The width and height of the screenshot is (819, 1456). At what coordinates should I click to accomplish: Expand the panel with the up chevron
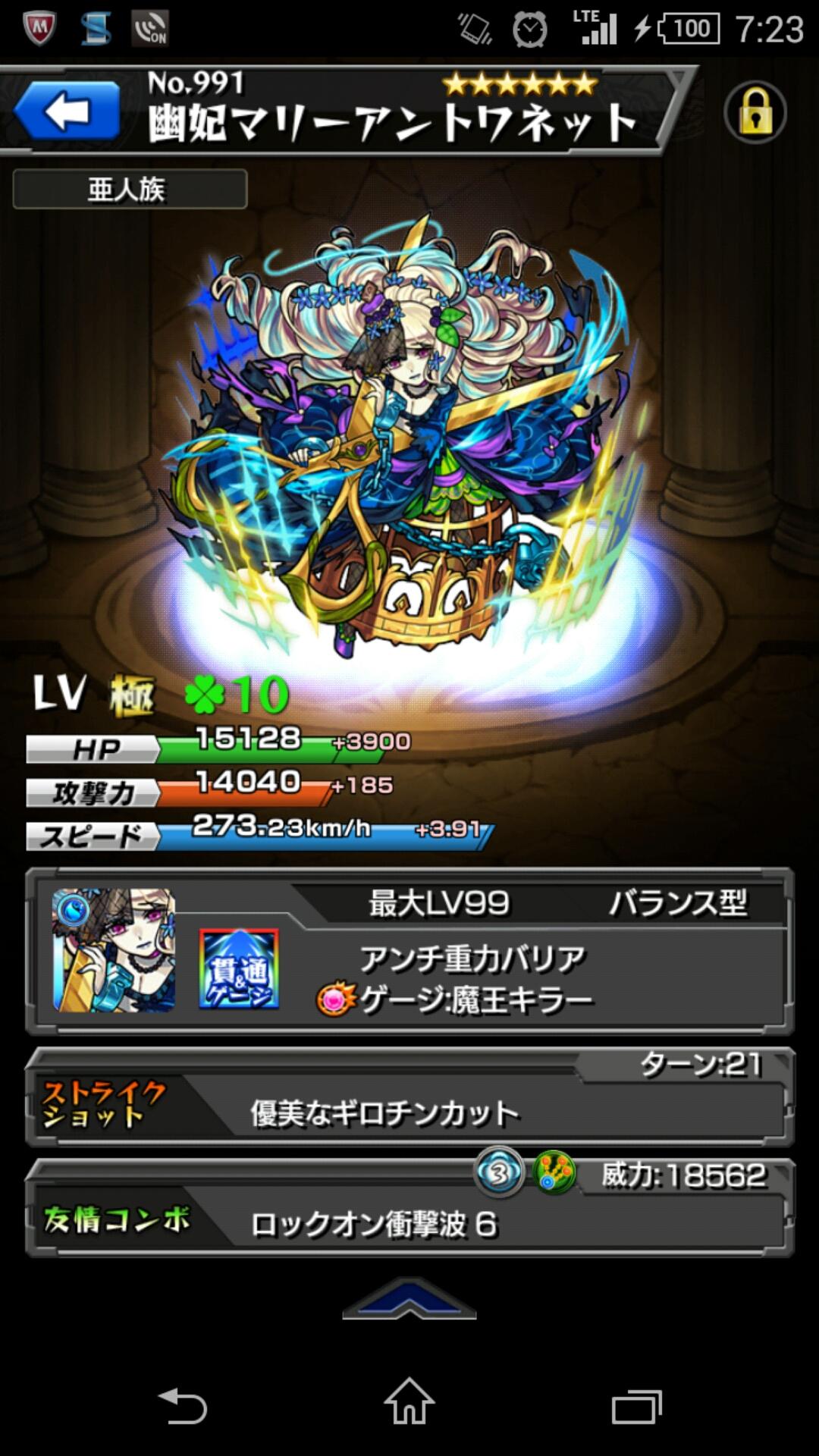[409, 1299]
